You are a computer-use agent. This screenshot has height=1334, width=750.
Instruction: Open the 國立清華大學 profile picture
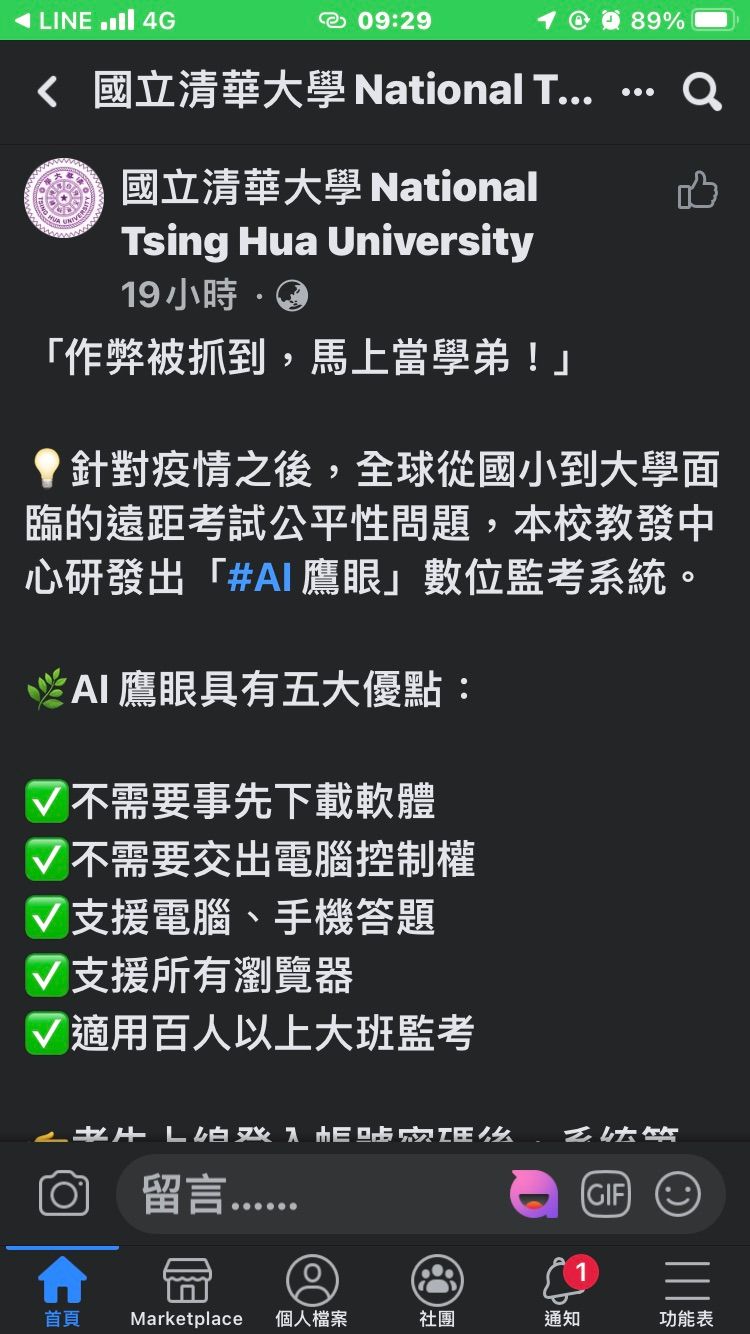pyautogui.click(x=64, y=198)
